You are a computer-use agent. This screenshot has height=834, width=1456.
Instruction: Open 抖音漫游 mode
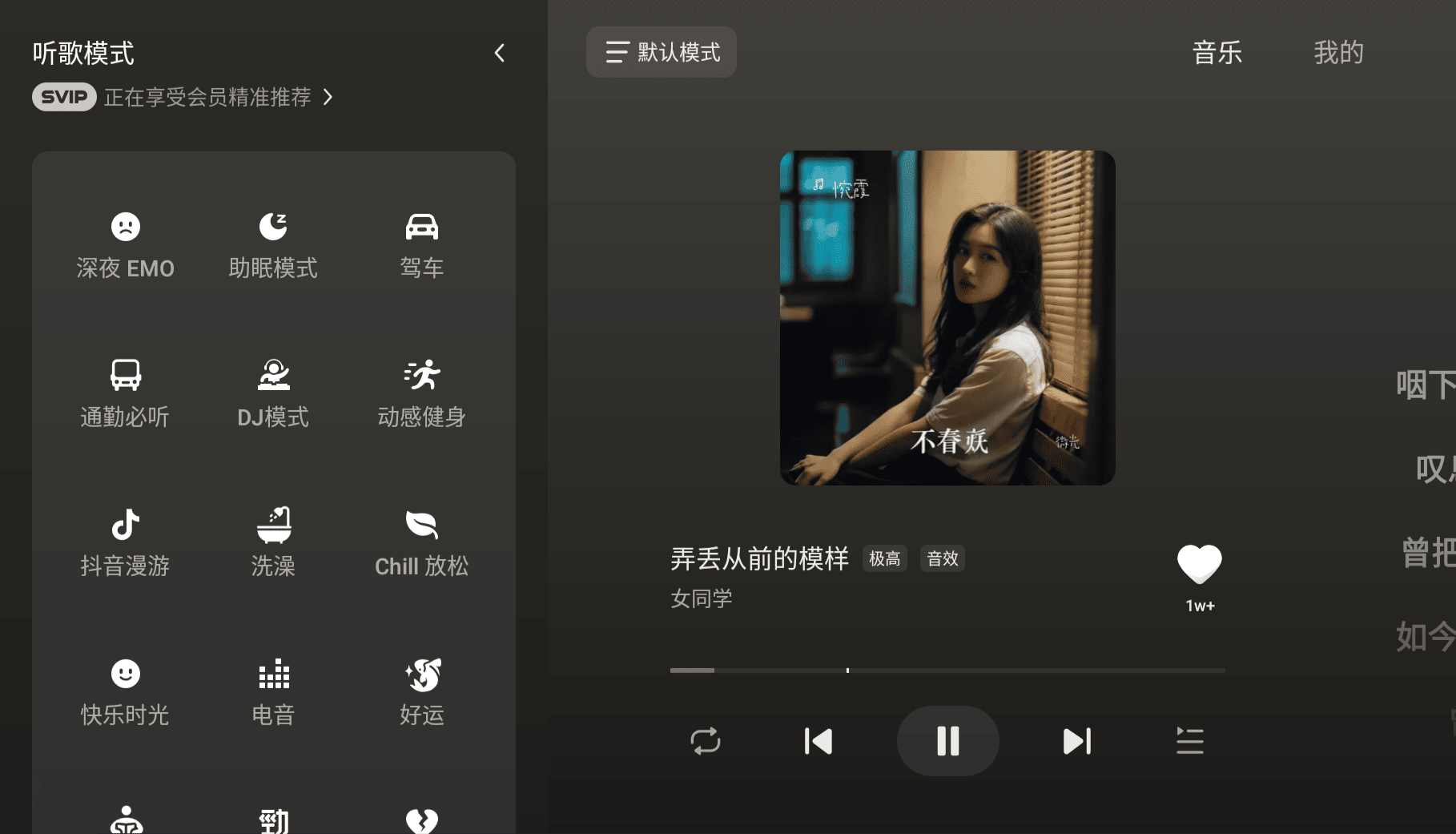pyautogui.click(x=126, y=543)
